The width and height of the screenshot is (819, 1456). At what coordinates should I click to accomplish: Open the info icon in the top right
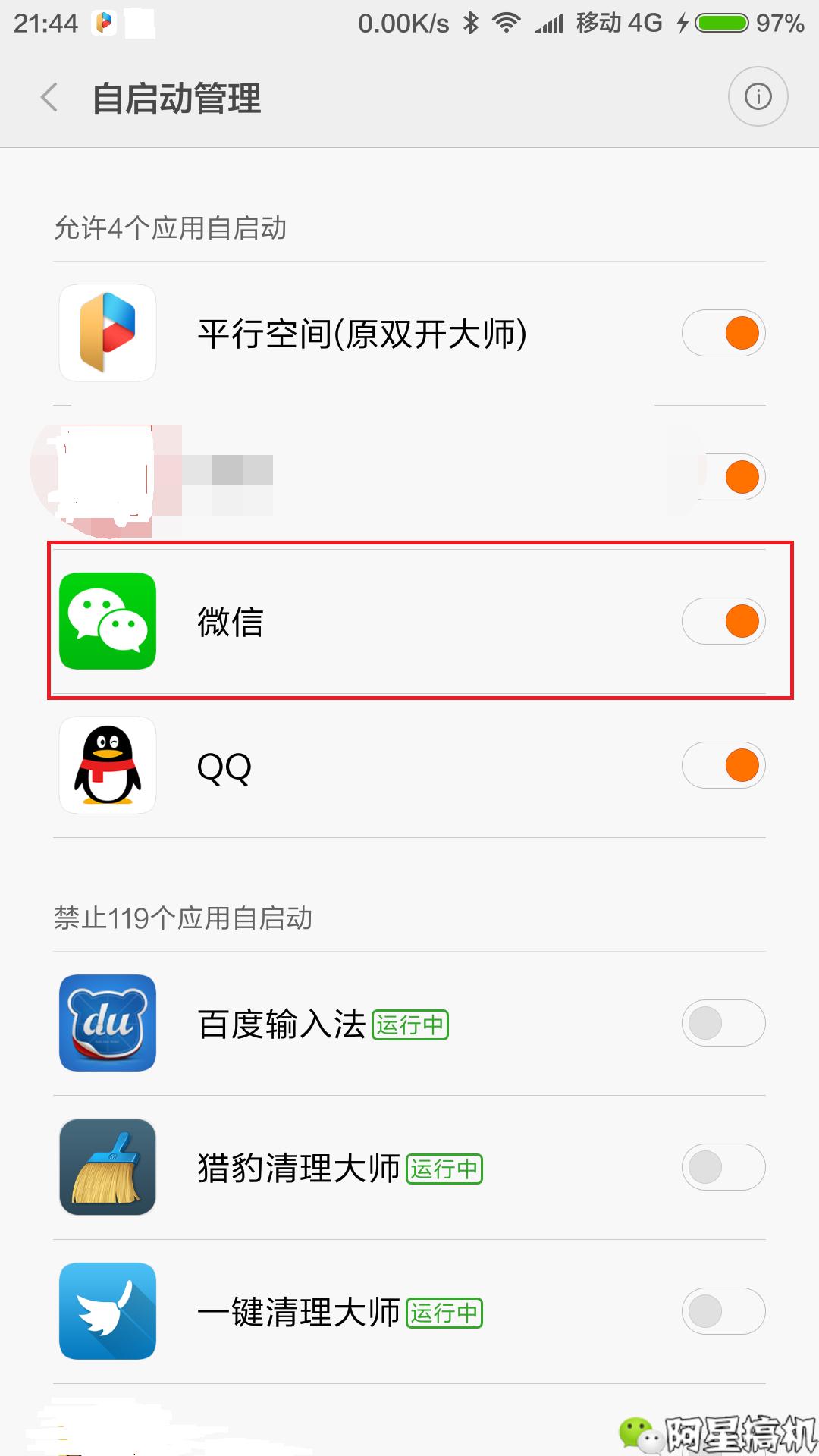[758, 96]
